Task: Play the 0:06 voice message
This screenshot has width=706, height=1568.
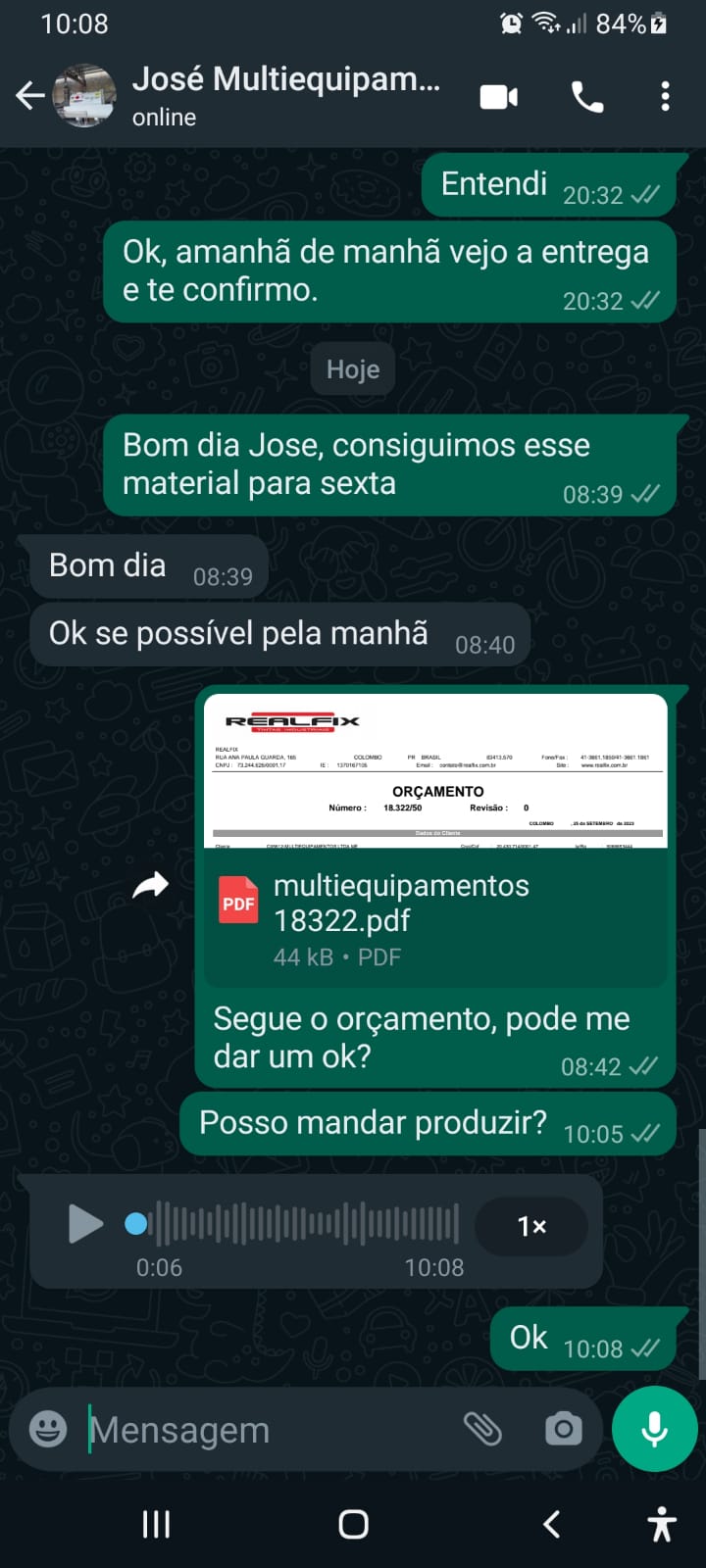Action: tap(85, 1224)
